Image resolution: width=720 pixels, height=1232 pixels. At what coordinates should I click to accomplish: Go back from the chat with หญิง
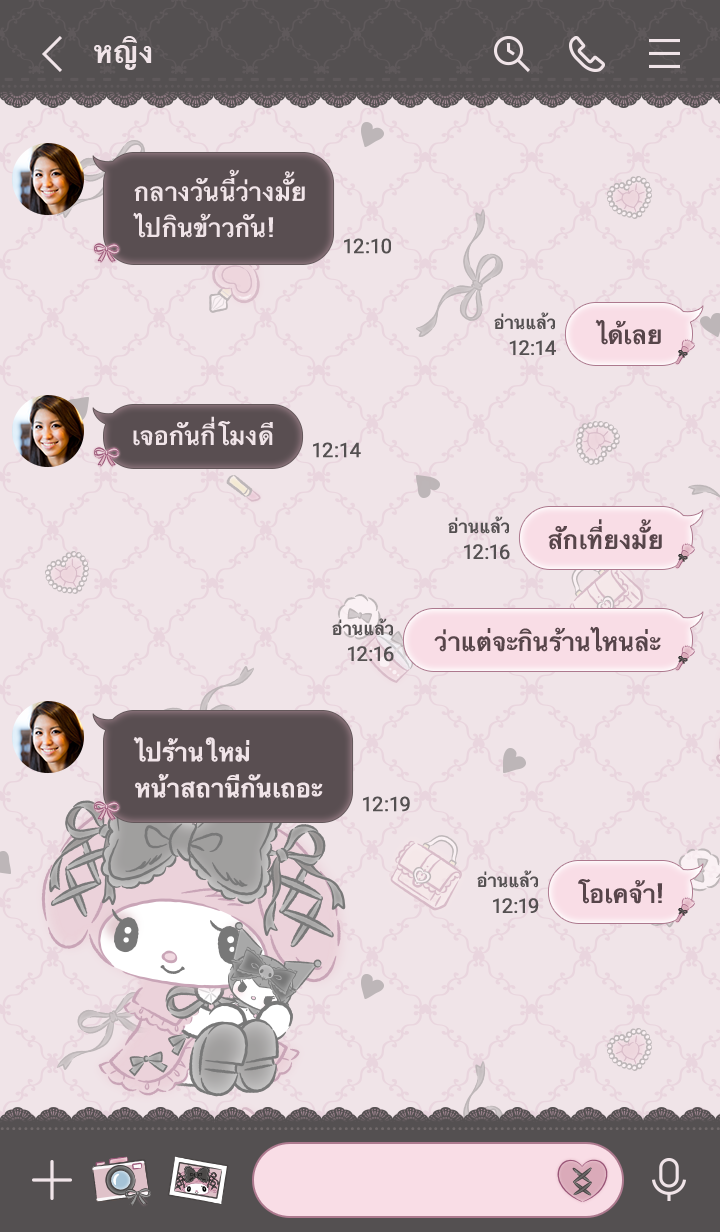click(x=52, y=54)
